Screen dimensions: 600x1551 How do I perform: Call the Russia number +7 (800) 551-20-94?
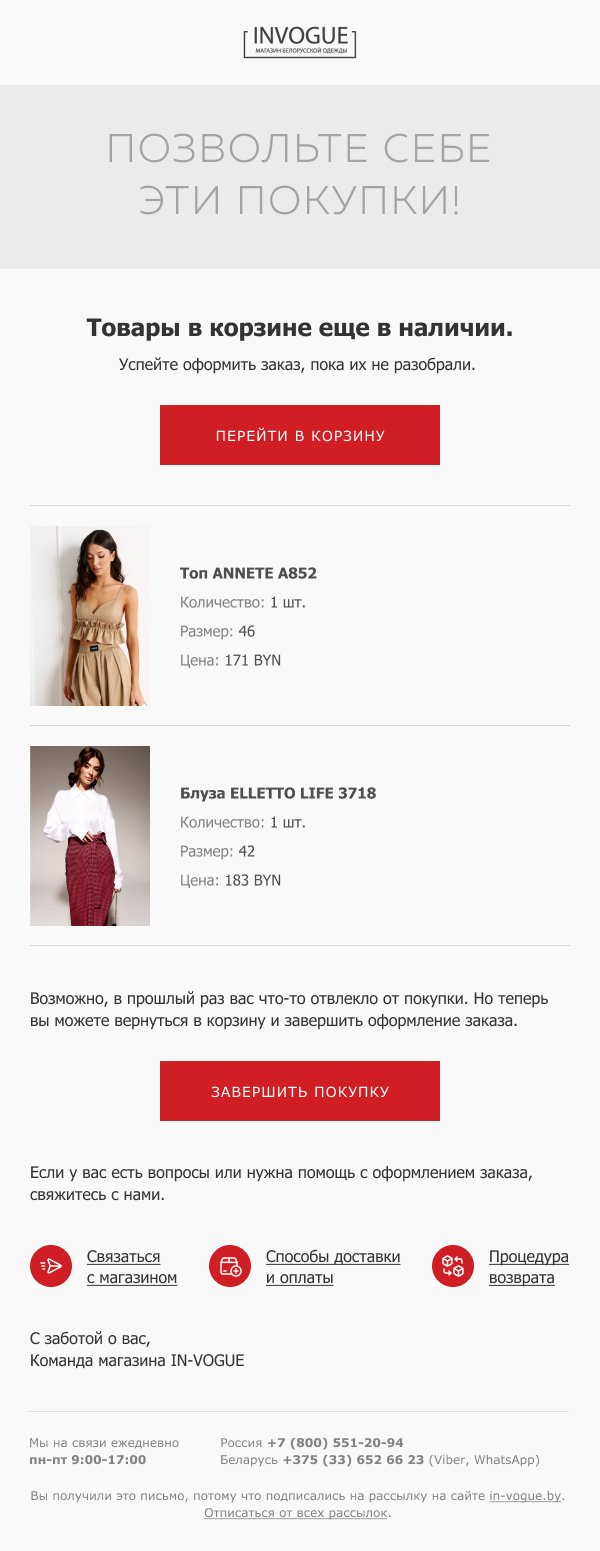(x=335, y=1443)
